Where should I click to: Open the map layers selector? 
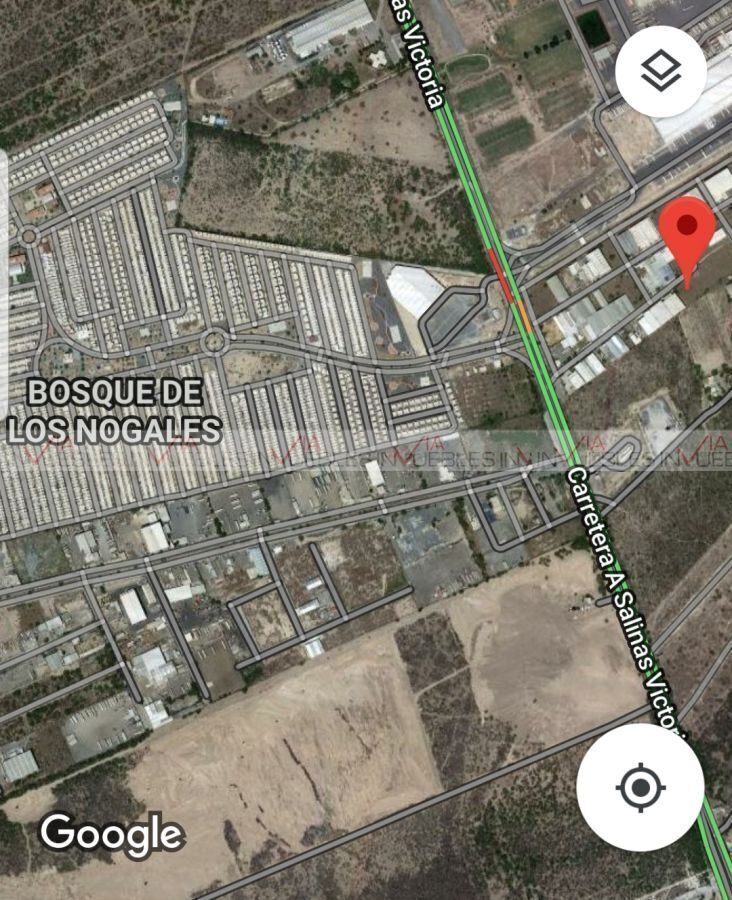[x=661, y=71]
